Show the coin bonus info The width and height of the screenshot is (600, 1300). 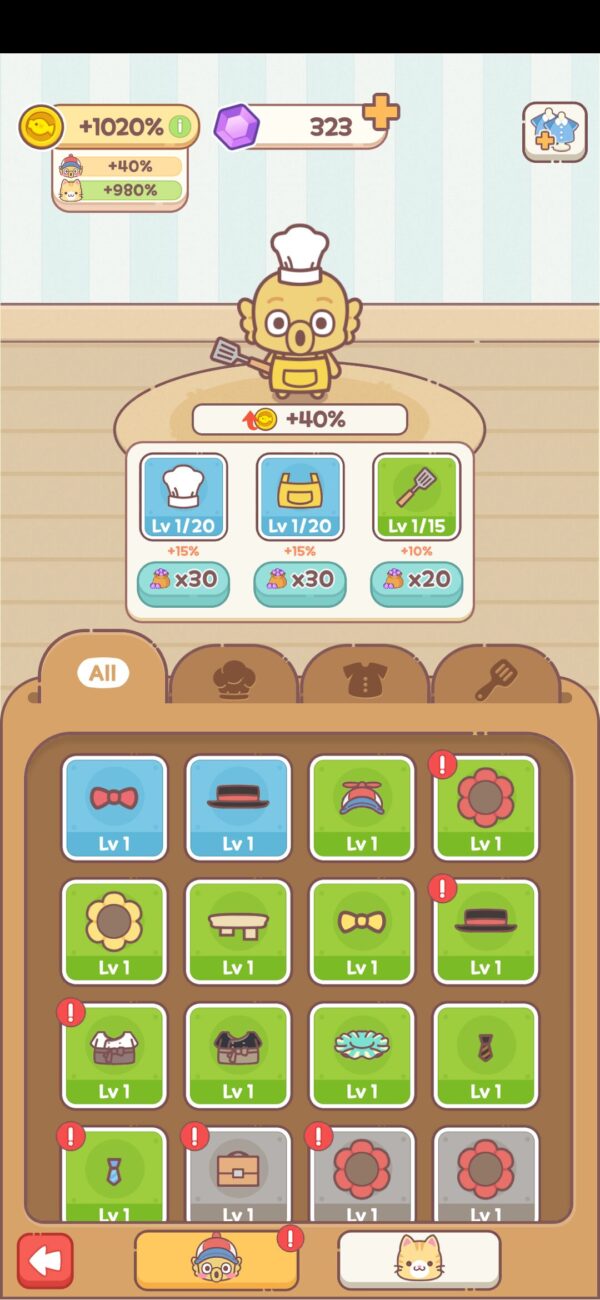(x=180, y=127)
